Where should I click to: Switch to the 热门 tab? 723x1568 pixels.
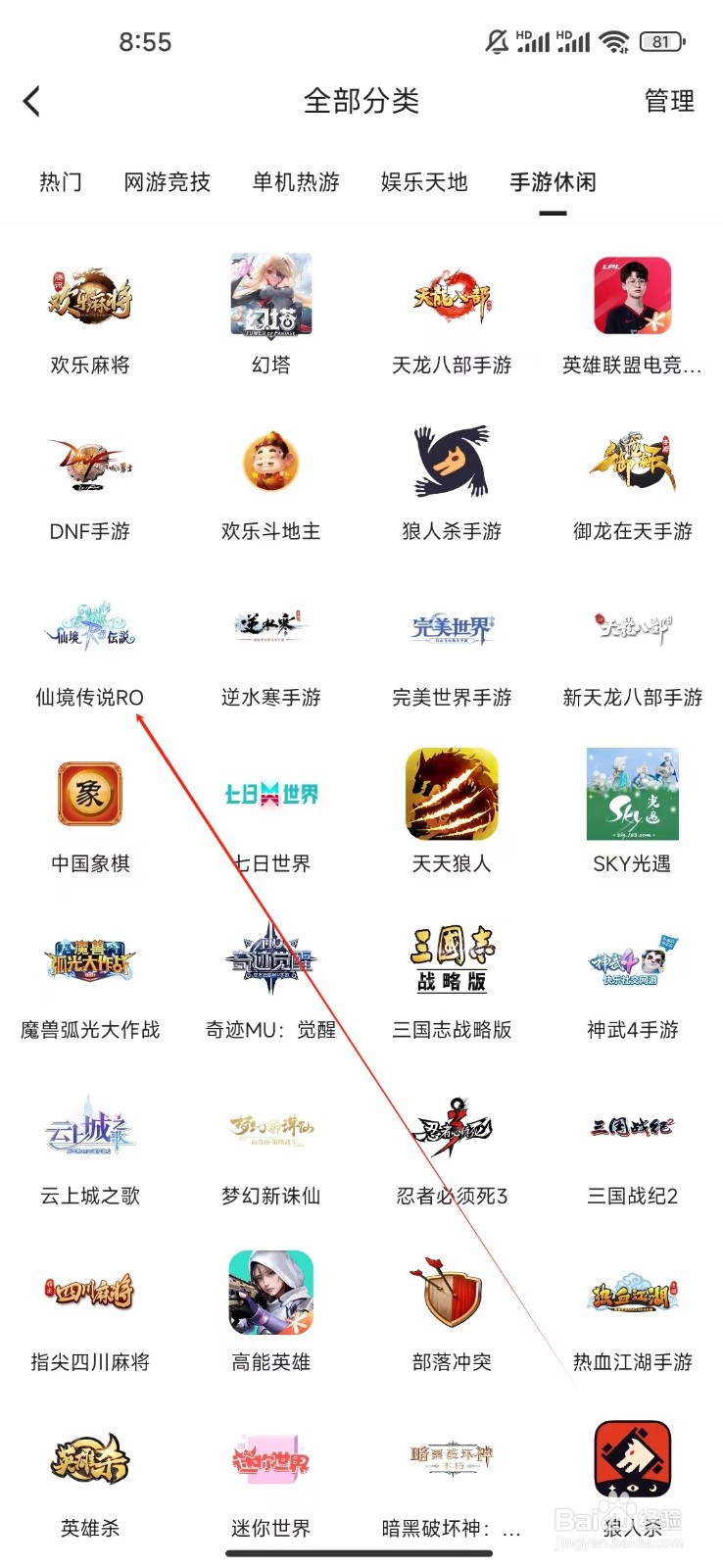coord(61,182)
